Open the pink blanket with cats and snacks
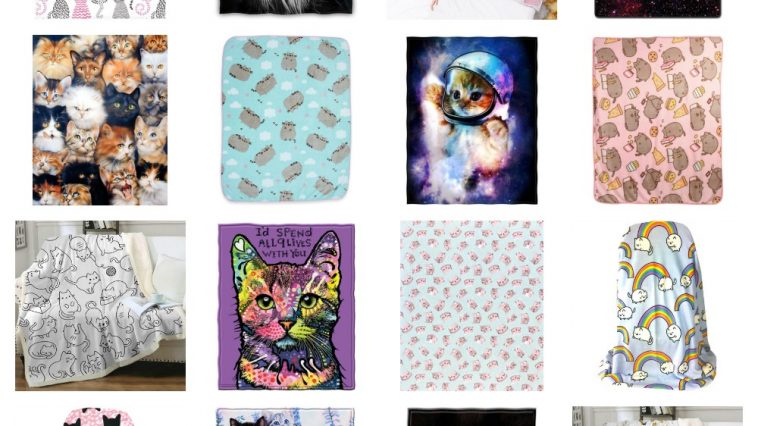 (657, 120)
